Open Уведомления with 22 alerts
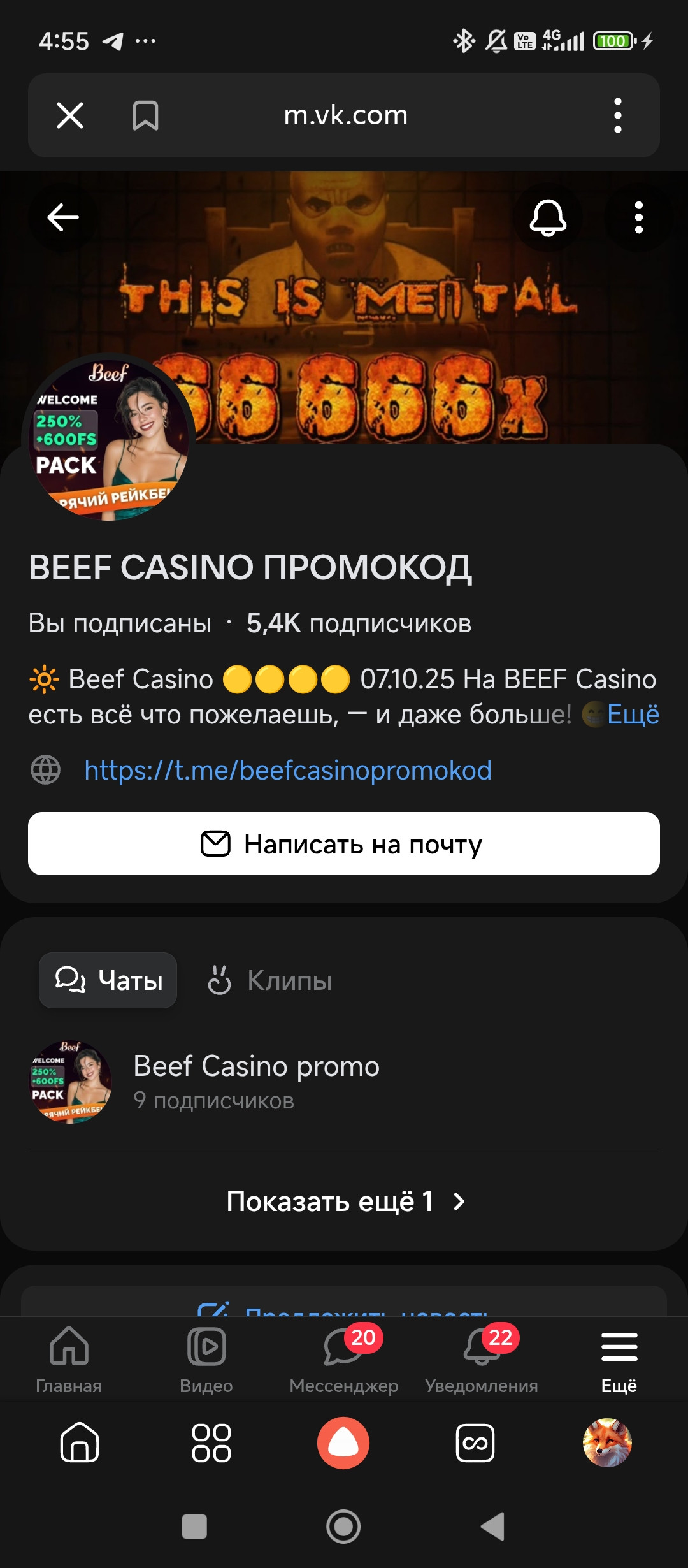Screen dimensions: 688x1568 tap(482, 1358)
